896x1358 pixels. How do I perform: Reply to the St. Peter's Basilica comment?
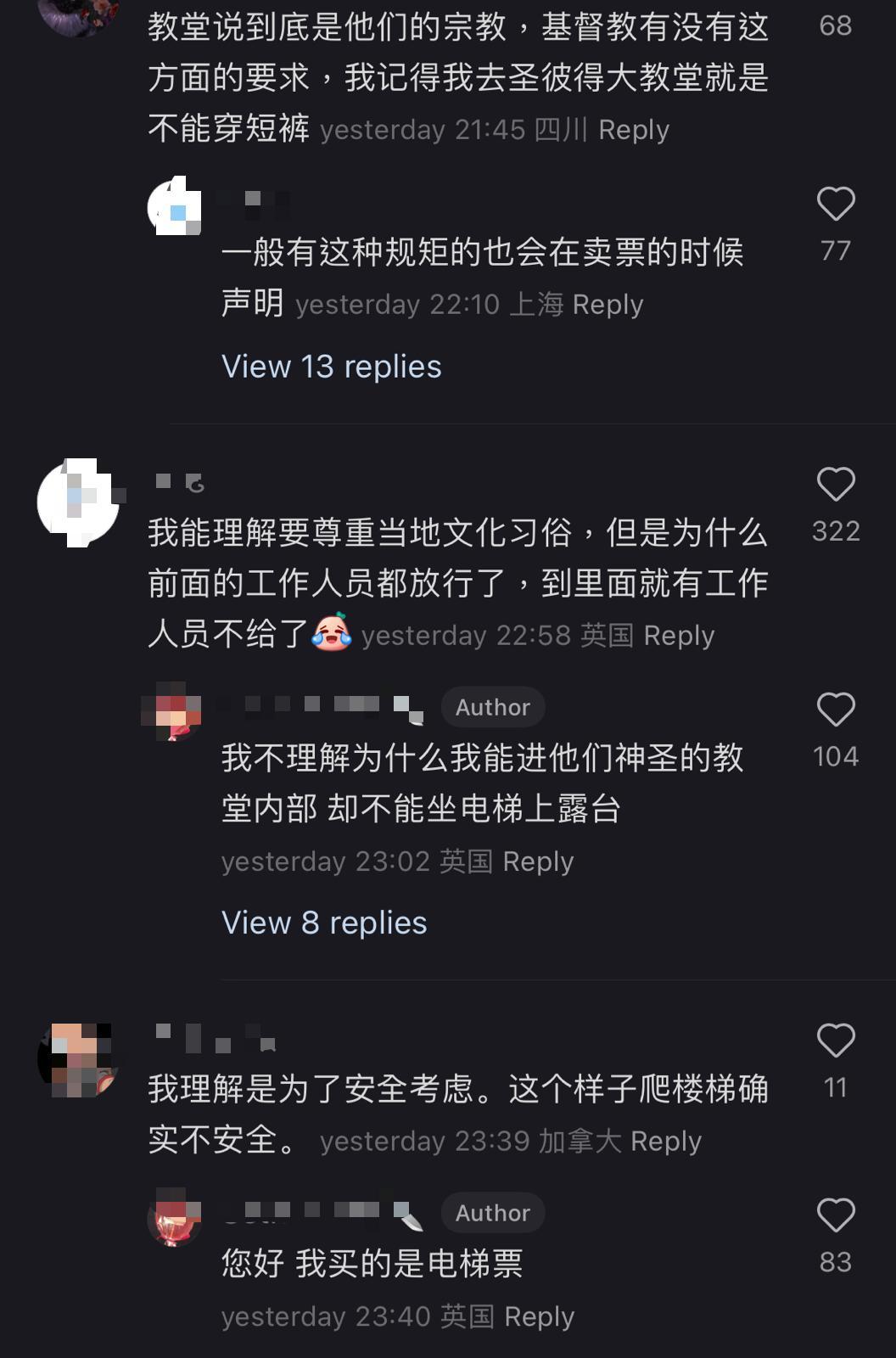(x=636, y=129)
